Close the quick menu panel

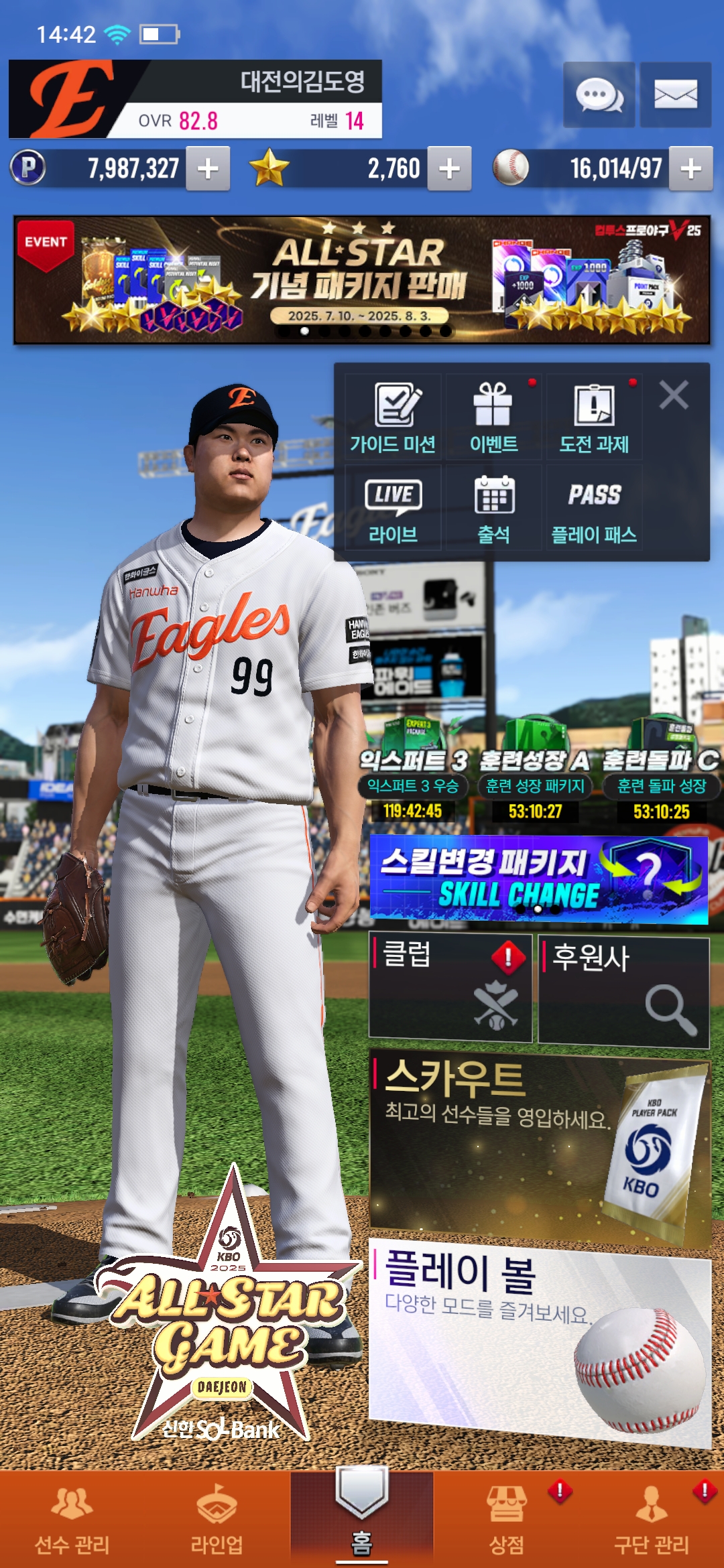pyautogui.click(x=674, y=395)
